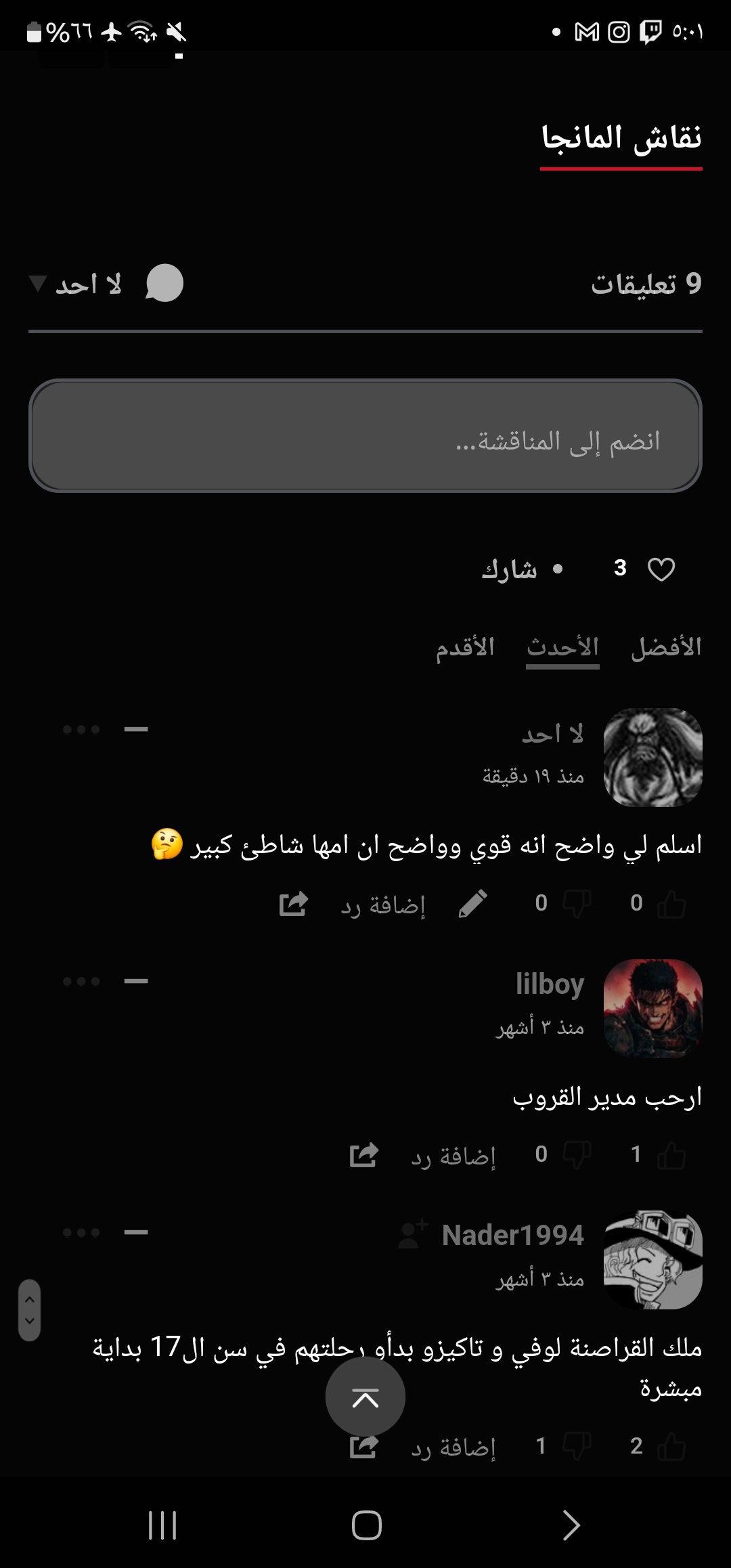Tap the انضم إلى المناقشة comment box
This screenshot has width=731, height=1568.
click(x=365, y=435)
